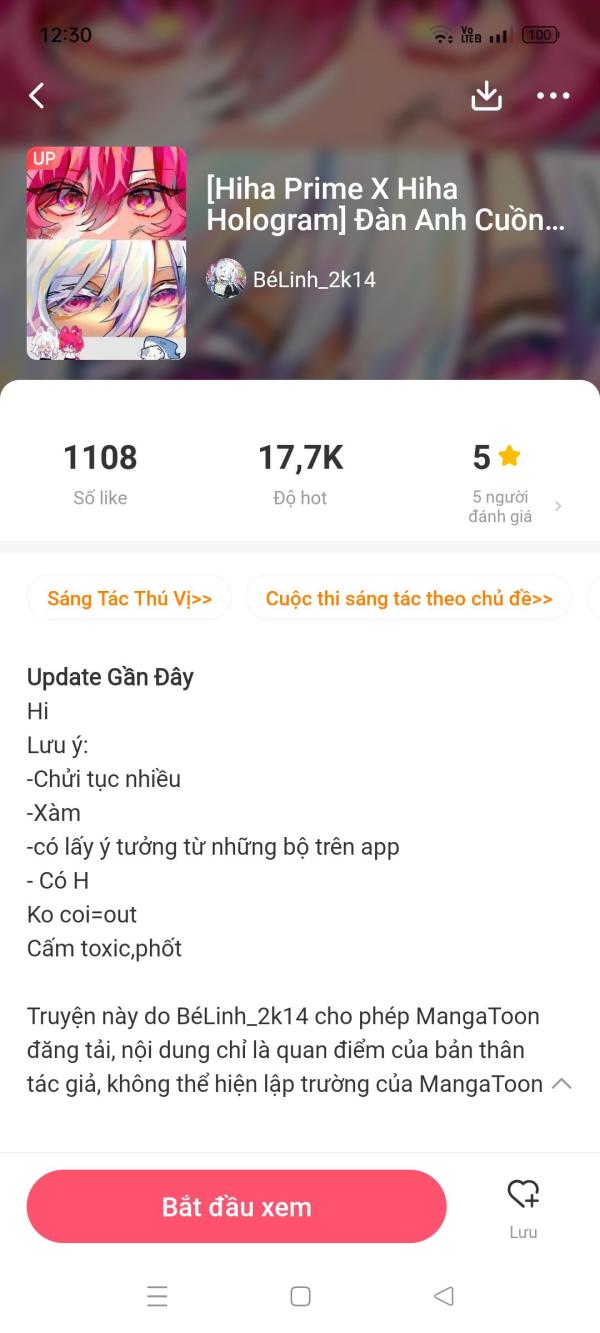Open author BéLinh_2k14's profile
Screen dimensions: 600x1333
pos(292,279)
